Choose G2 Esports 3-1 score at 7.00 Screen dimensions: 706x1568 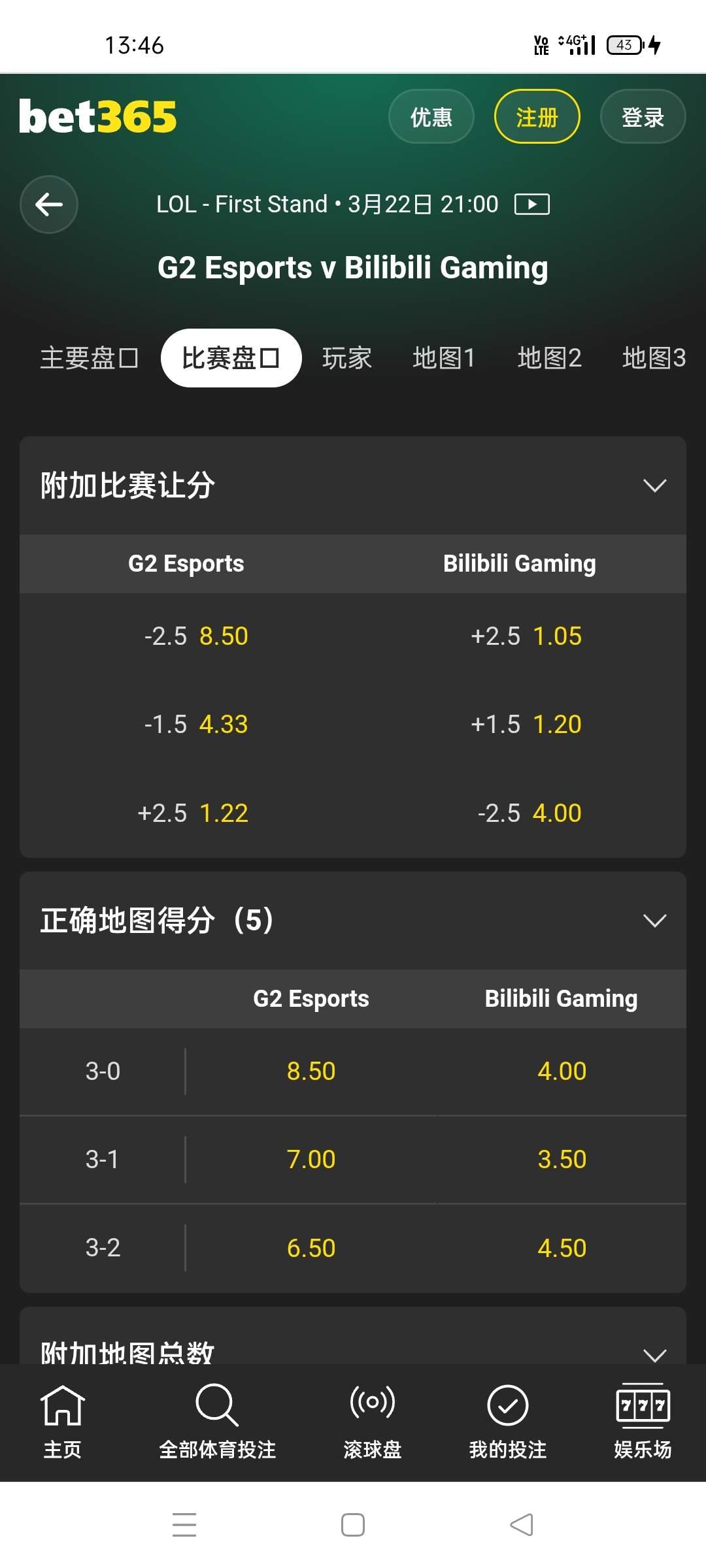click(311, 1160)
